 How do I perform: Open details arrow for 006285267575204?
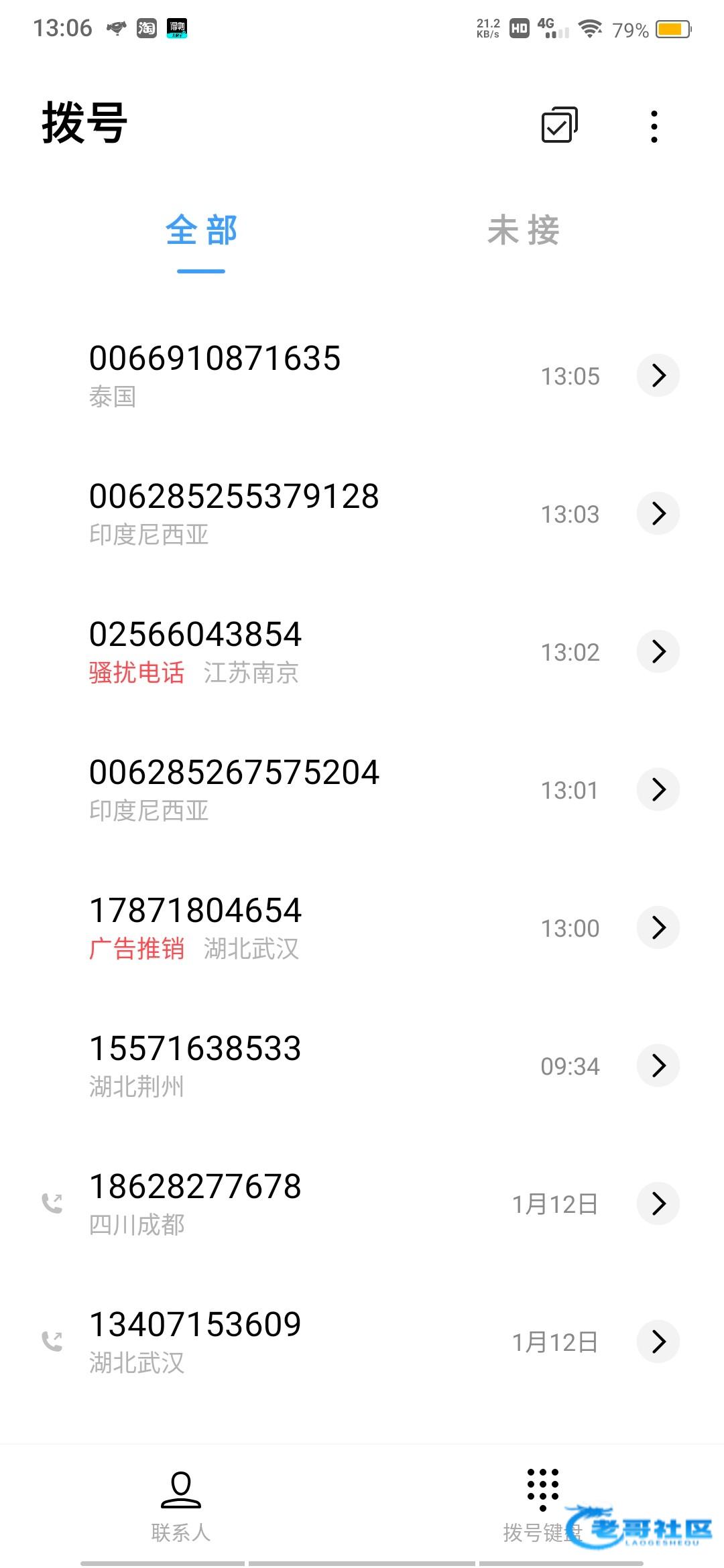(658, 789)
